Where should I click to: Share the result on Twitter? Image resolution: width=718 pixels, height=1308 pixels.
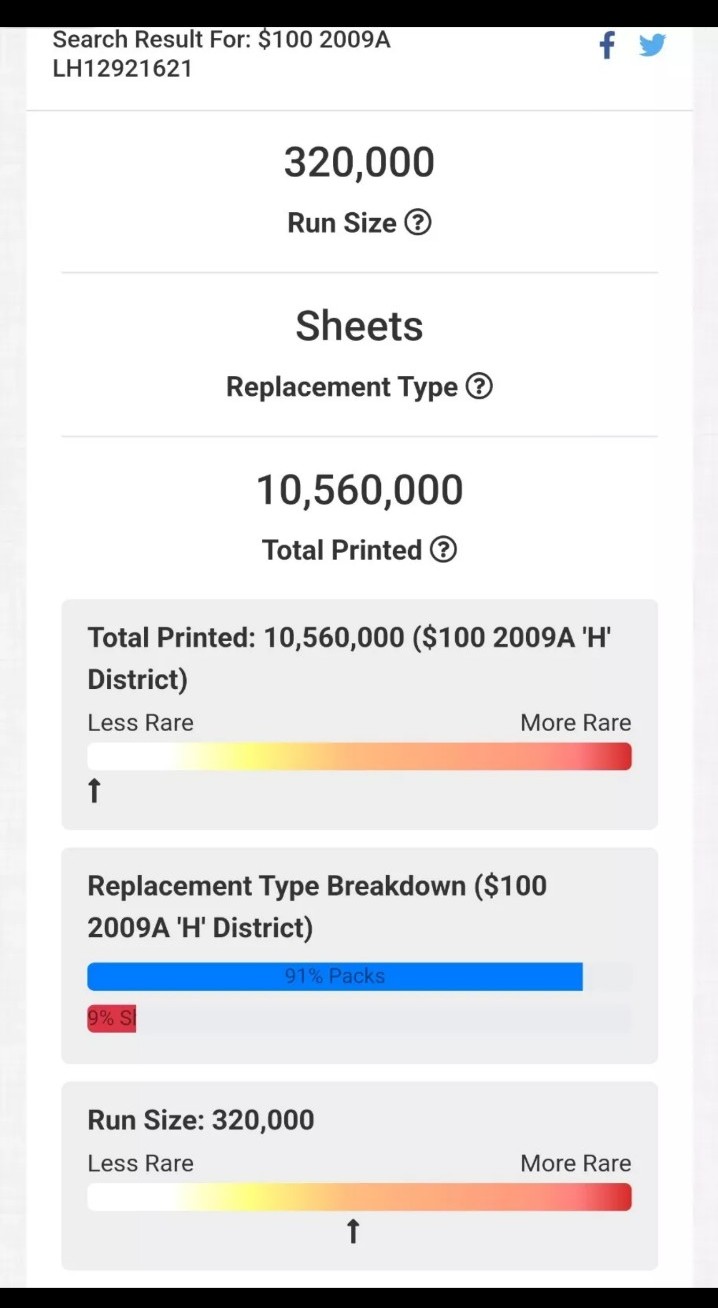[652, 45]
